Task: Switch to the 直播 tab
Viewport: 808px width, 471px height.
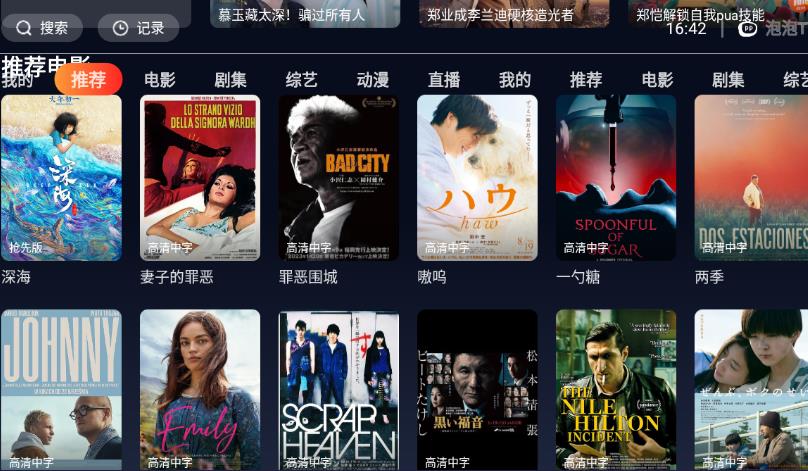Action: pos(444,80)
